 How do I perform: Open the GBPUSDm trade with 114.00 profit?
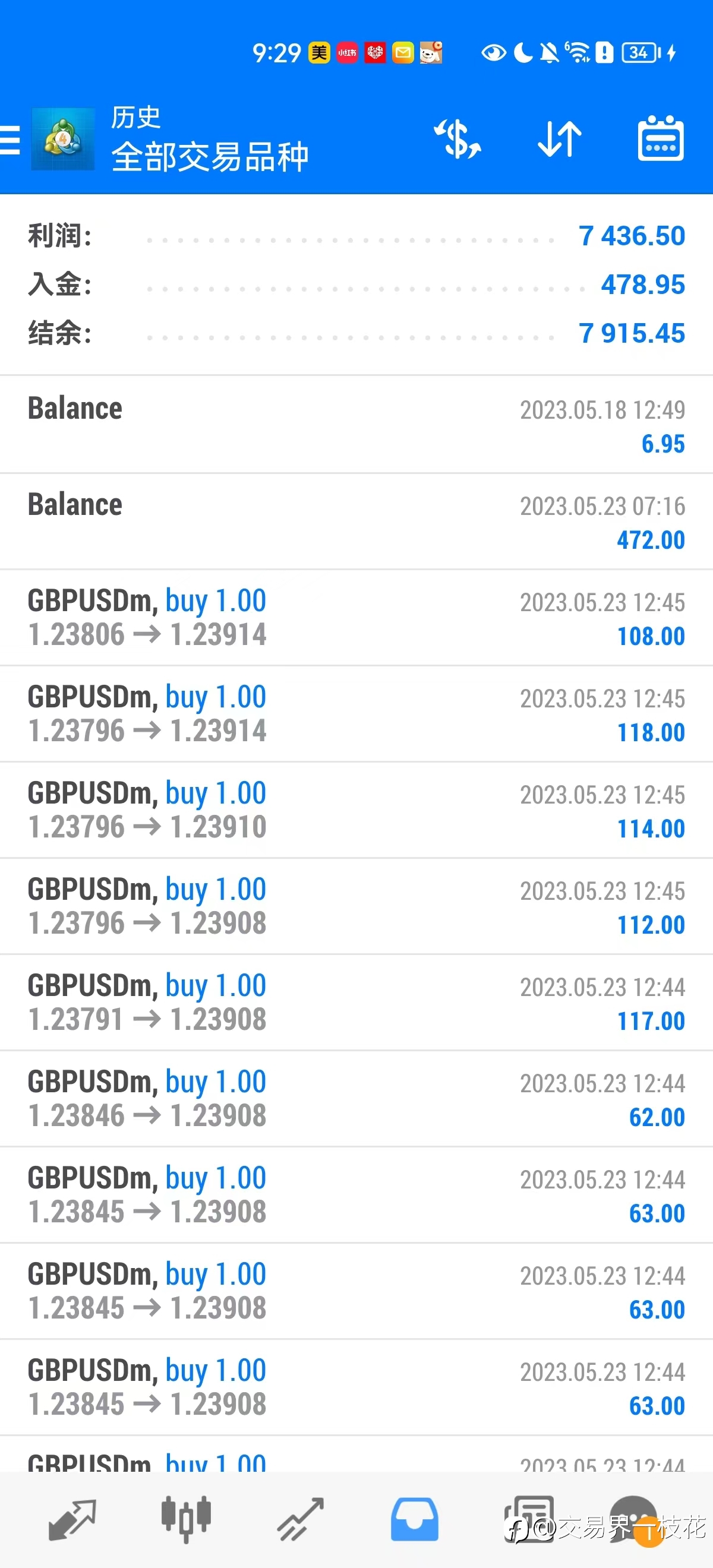[x=356, y=810]
